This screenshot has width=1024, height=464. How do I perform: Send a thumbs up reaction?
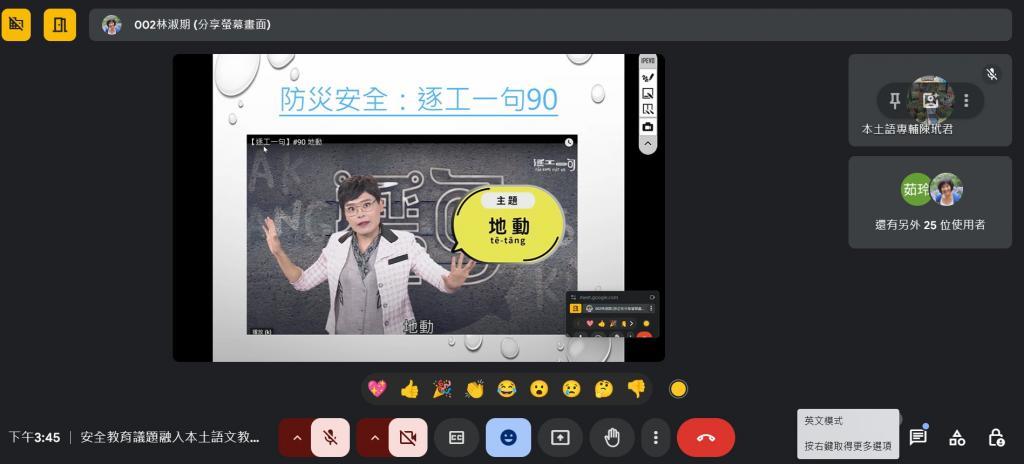coord(409,389)
